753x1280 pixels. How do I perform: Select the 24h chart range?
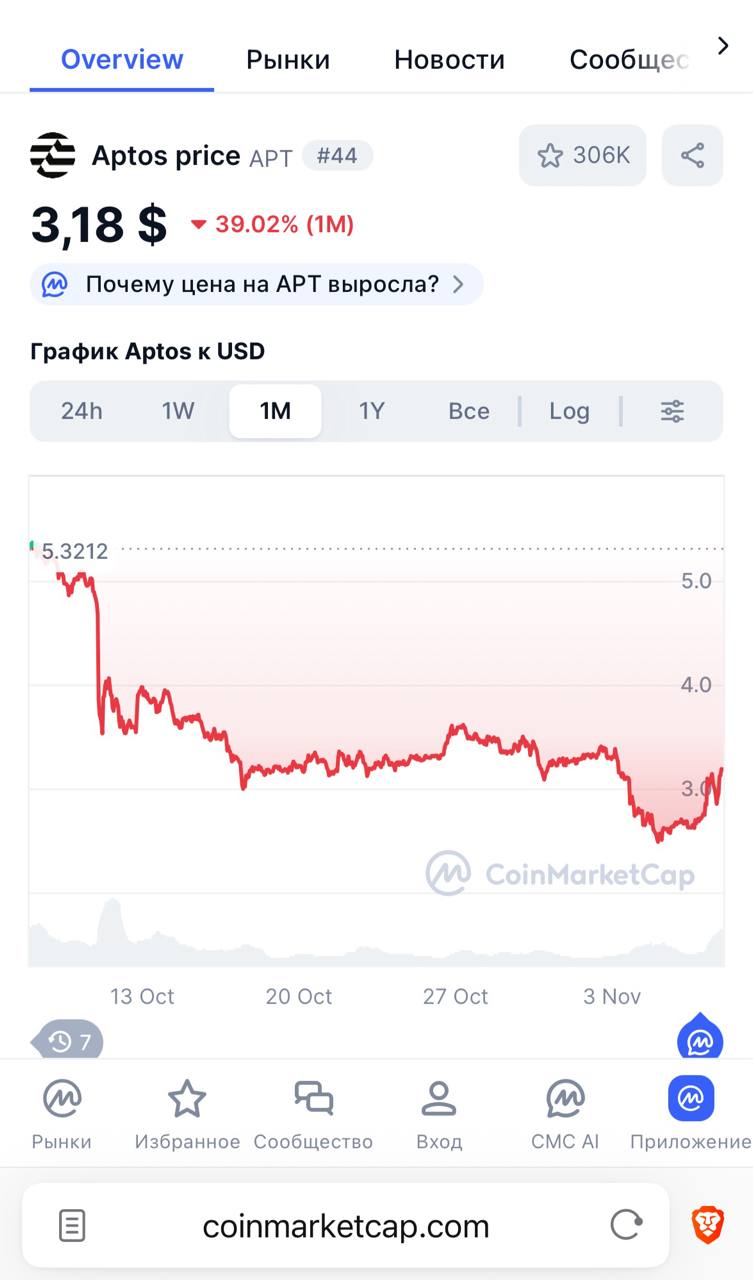[x=82, y=411]
